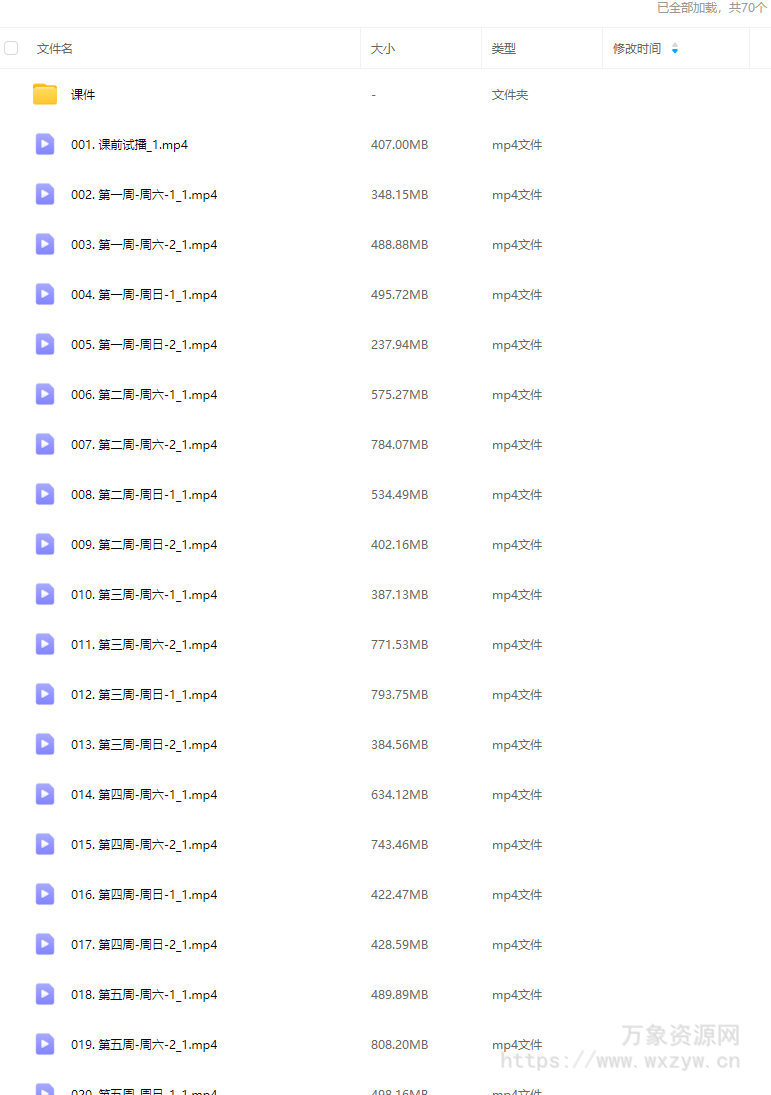
Task: Open 002. 第一周-周六-1_1.mp4
Action: coord(143,195)
